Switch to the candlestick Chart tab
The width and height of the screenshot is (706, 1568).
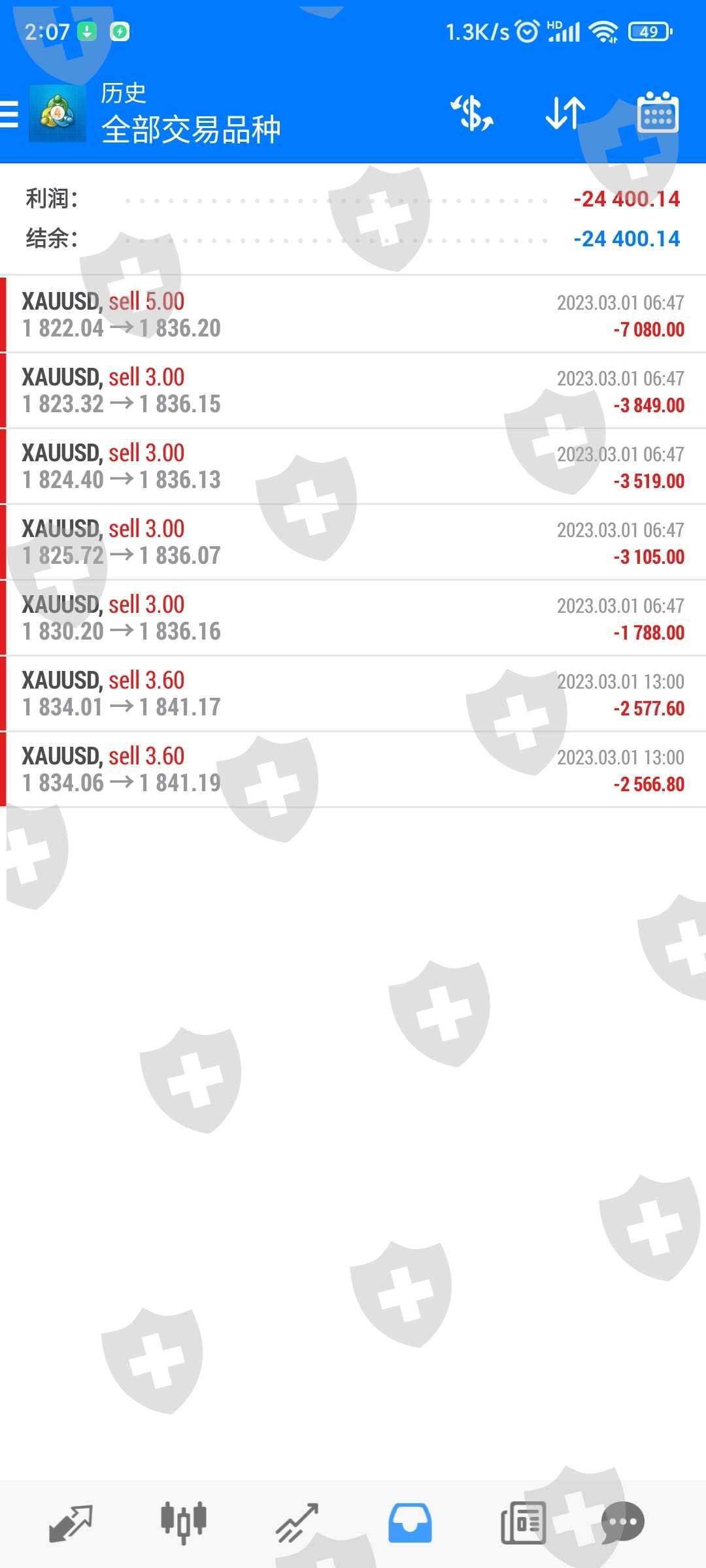coord(184,1524)
